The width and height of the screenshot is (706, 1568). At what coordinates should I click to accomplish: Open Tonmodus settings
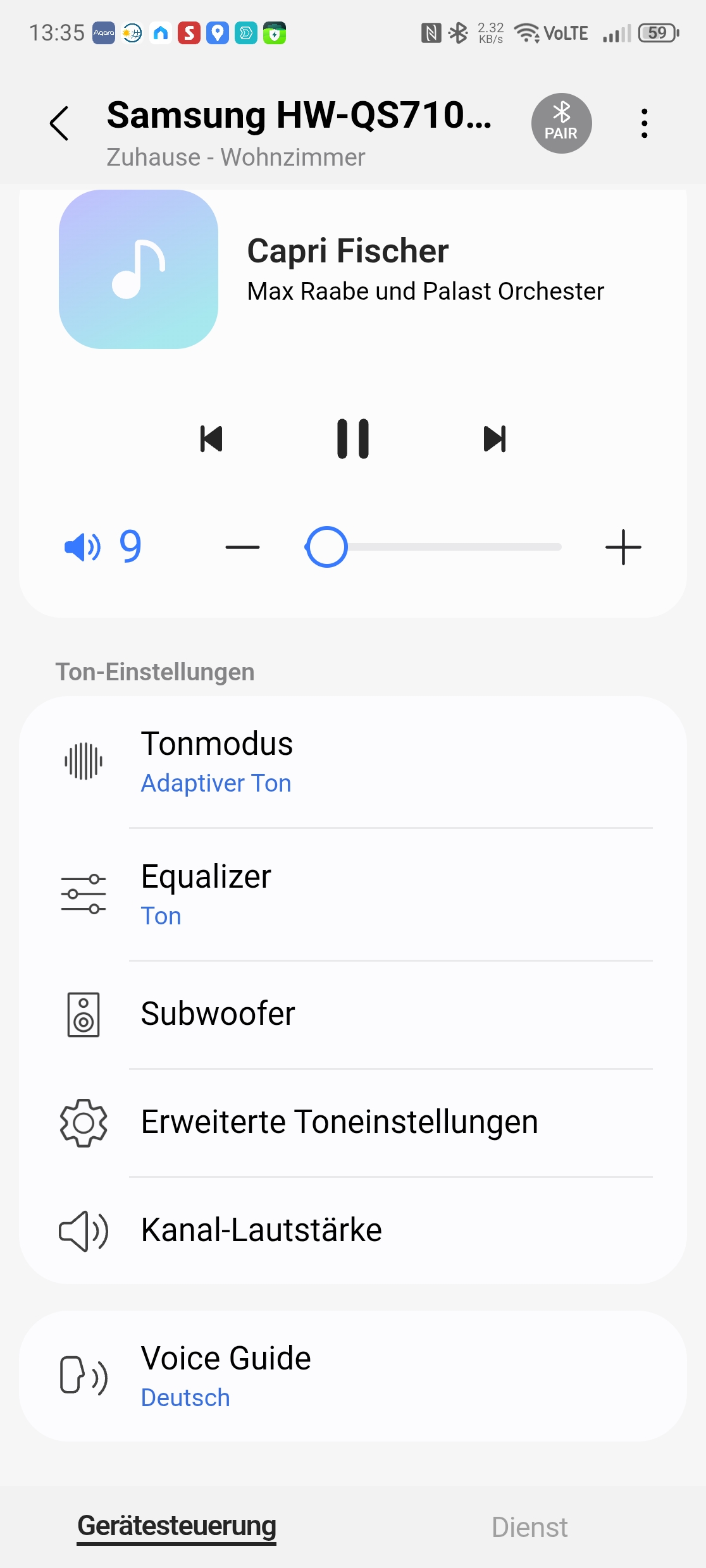[x=353, y=762]
